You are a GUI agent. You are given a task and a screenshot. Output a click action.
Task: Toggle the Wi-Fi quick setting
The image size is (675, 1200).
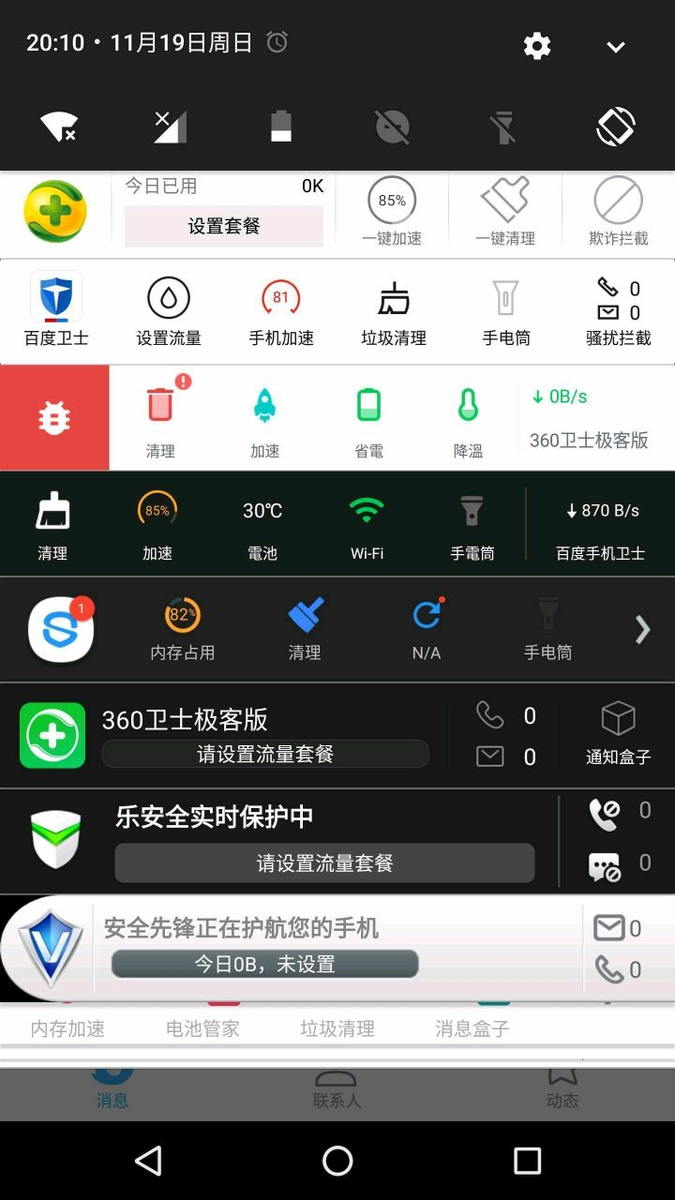click(59, 127)
